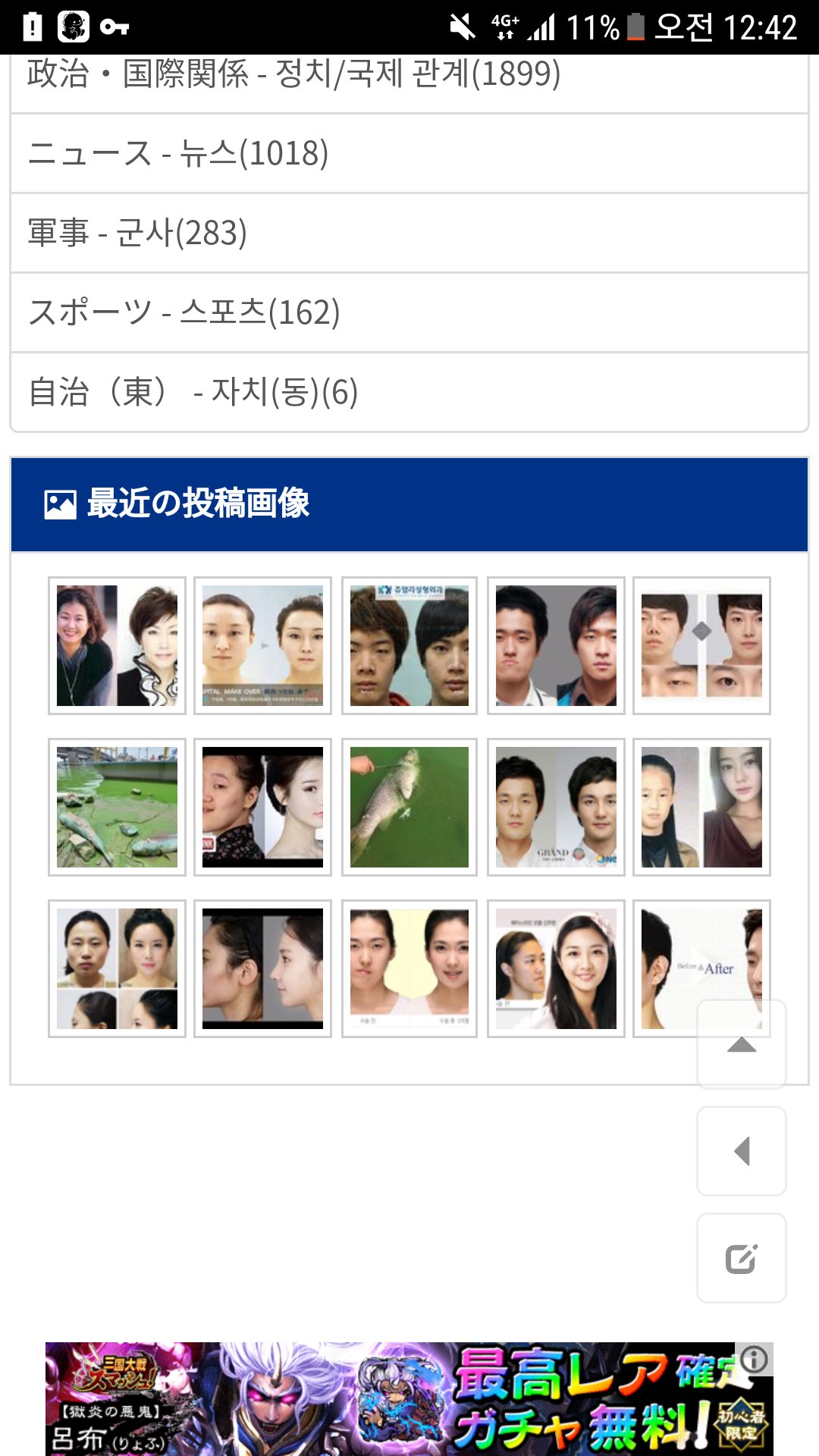Open the ニュース category (1018)
Viewport: 819px width, 1456px height.
179,154
